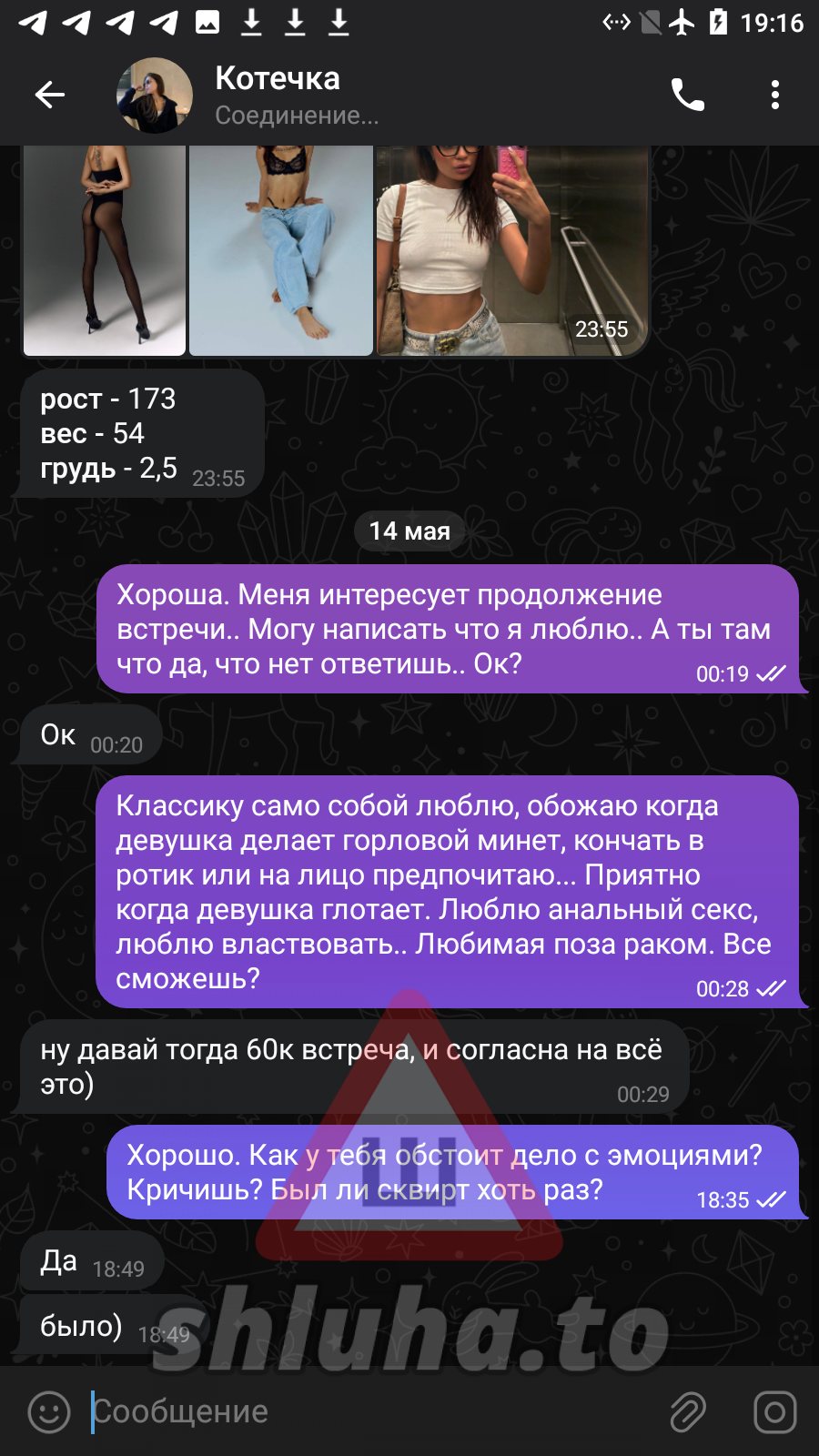Image resolution: width=819 pixels, height=1456 pixels.
Task: Focus the Сообщение message field
Action: [364, 1411]
